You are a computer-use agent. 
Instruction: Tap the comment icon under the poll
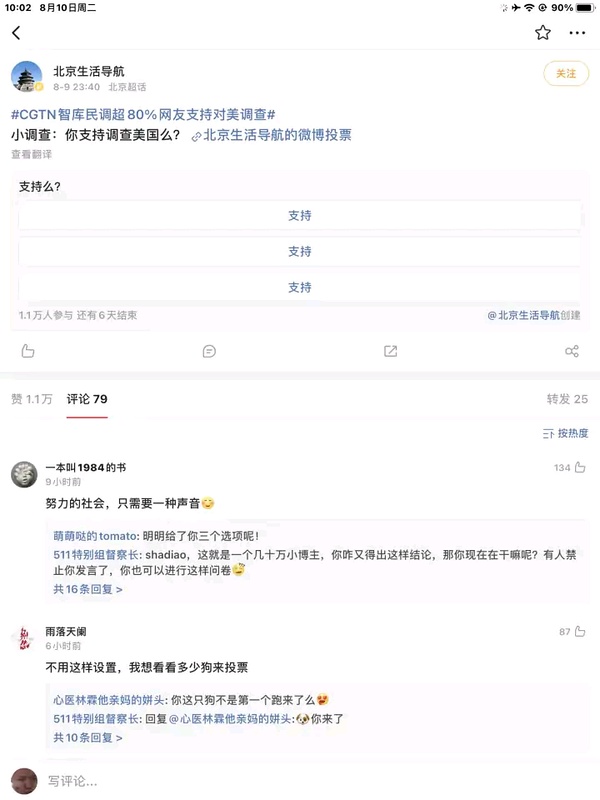(209, 351)
